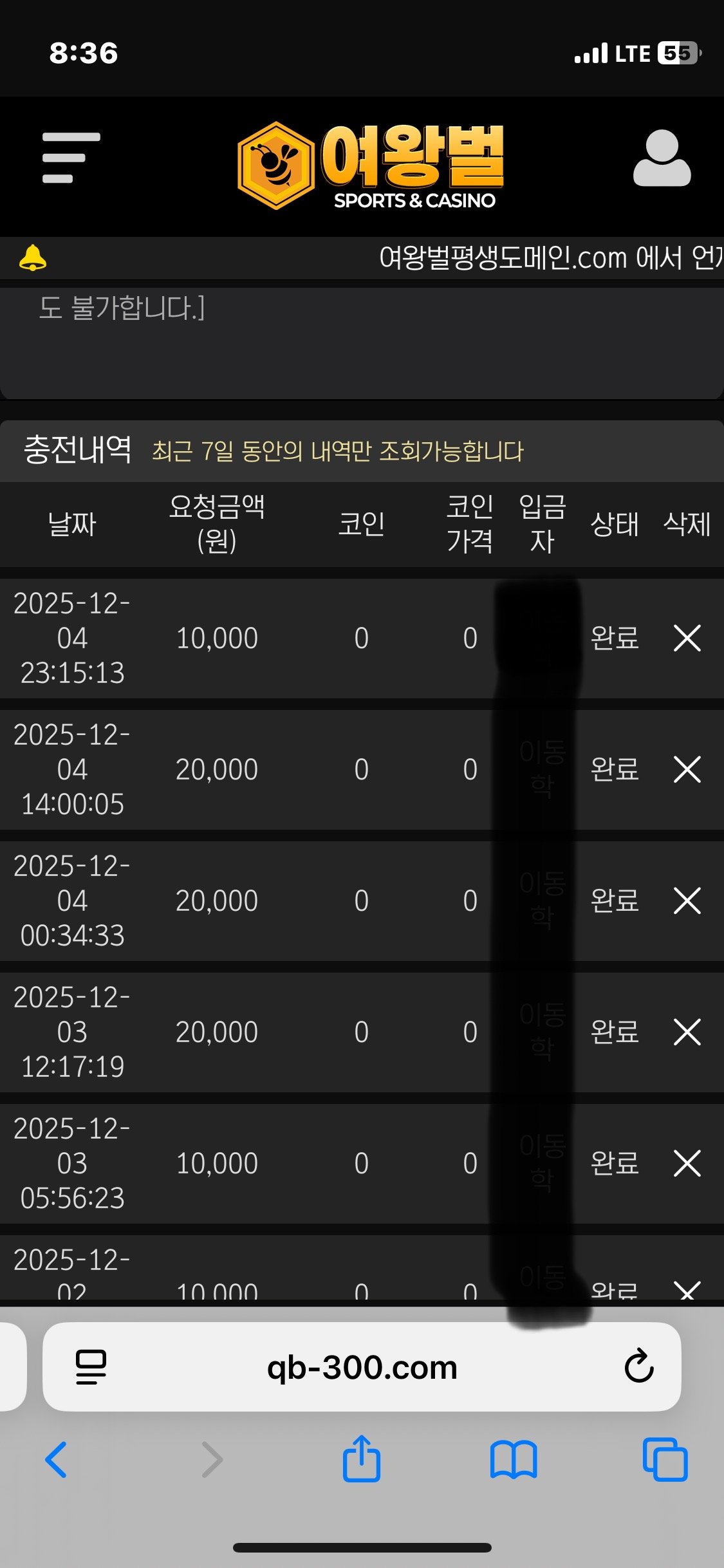Delete the 2025-12-04 14:00:05 charge record
The height and width of the screenshot is (1568, 724).
687,769
